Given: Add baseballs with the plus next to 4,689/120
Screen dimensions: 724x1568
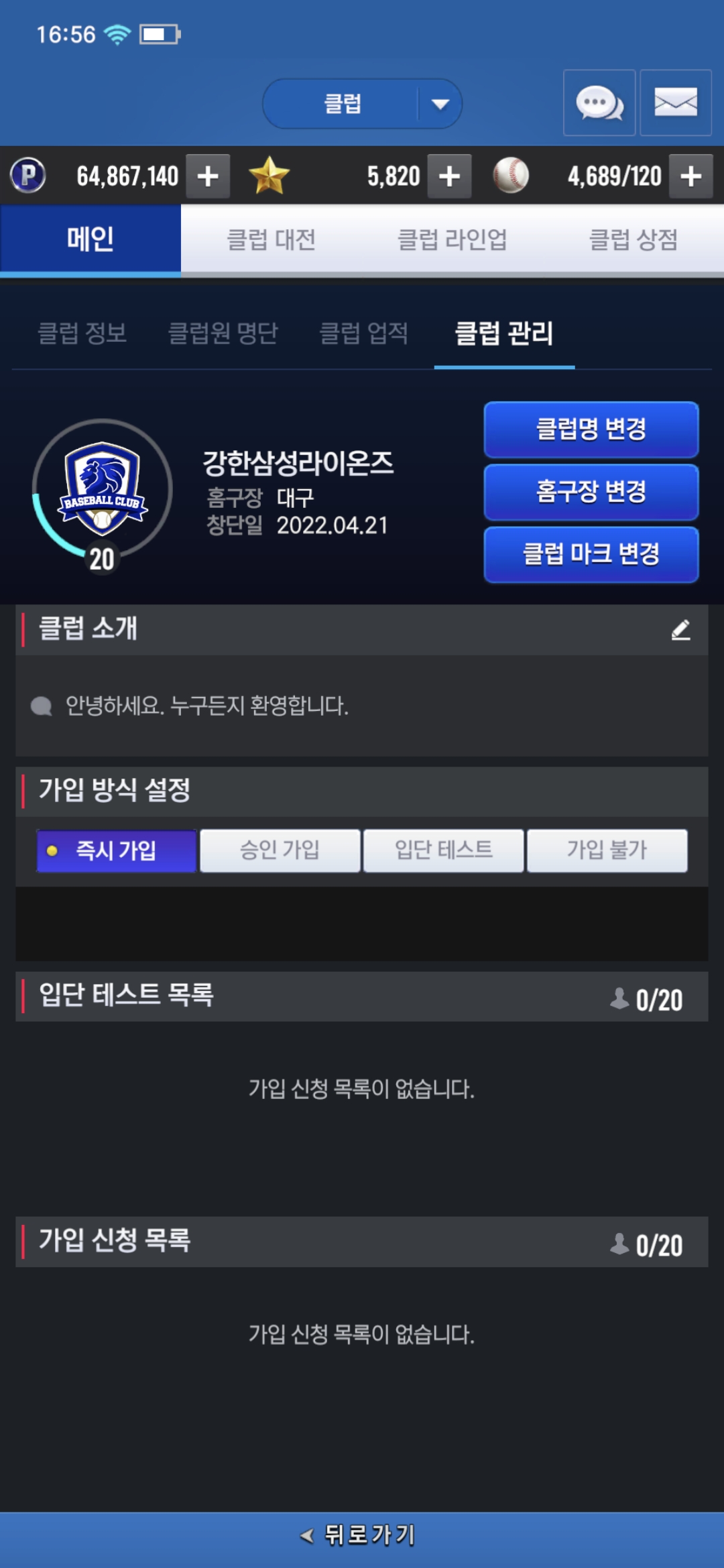Looking at the screenshot, I should (x=690, y=176).
